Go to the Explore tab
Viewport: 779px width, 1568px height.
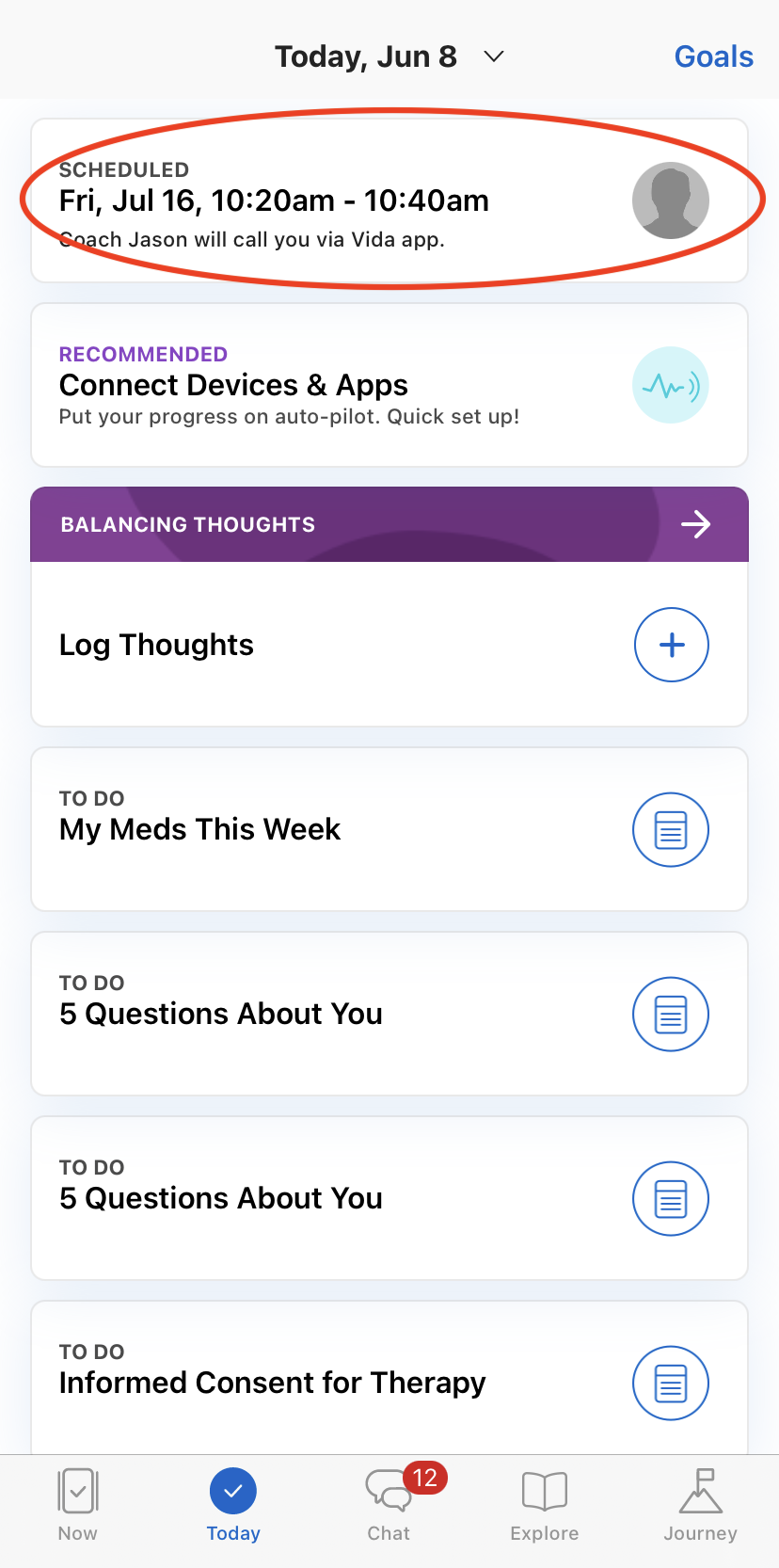coord(545,1505)
